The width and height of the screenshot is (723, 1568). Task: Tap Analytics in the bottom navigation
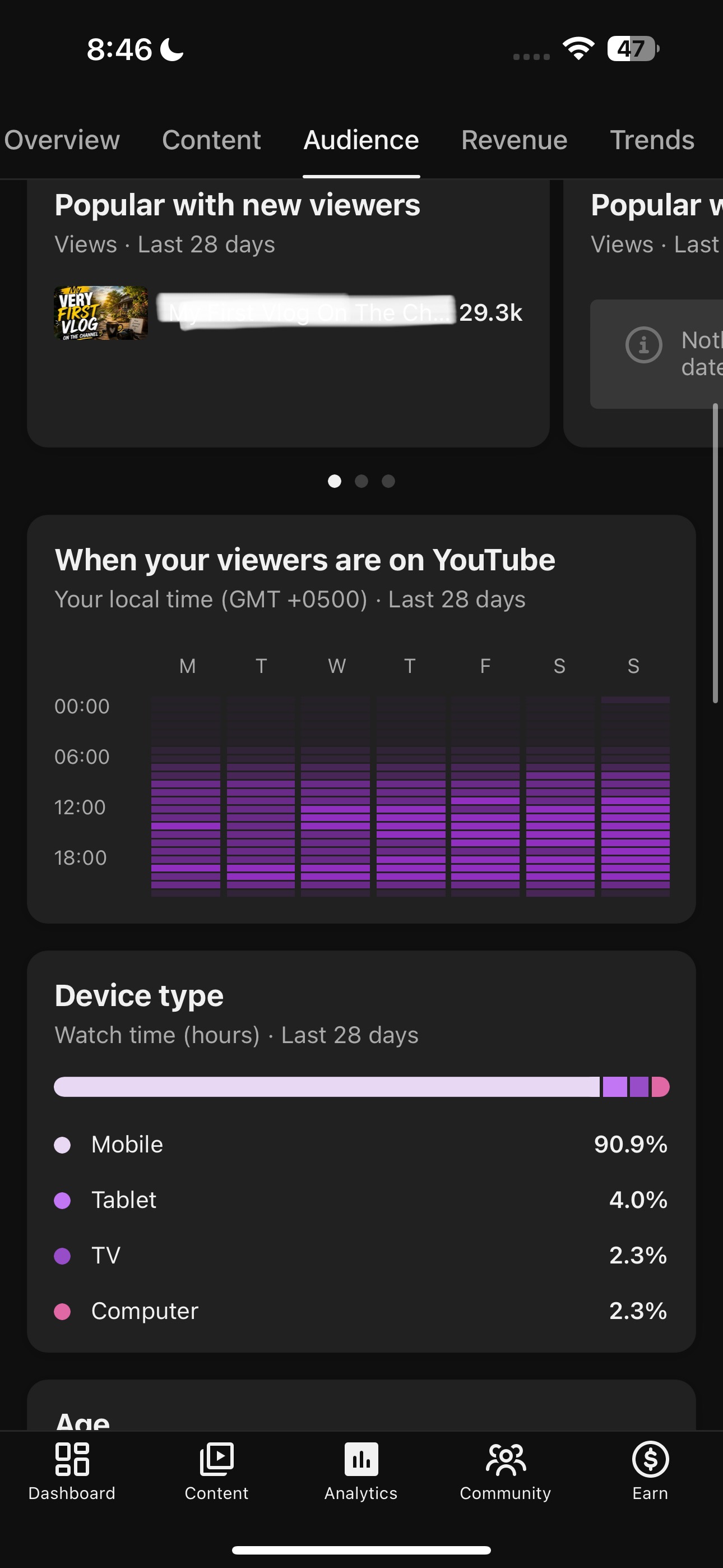click(361, 1470)
